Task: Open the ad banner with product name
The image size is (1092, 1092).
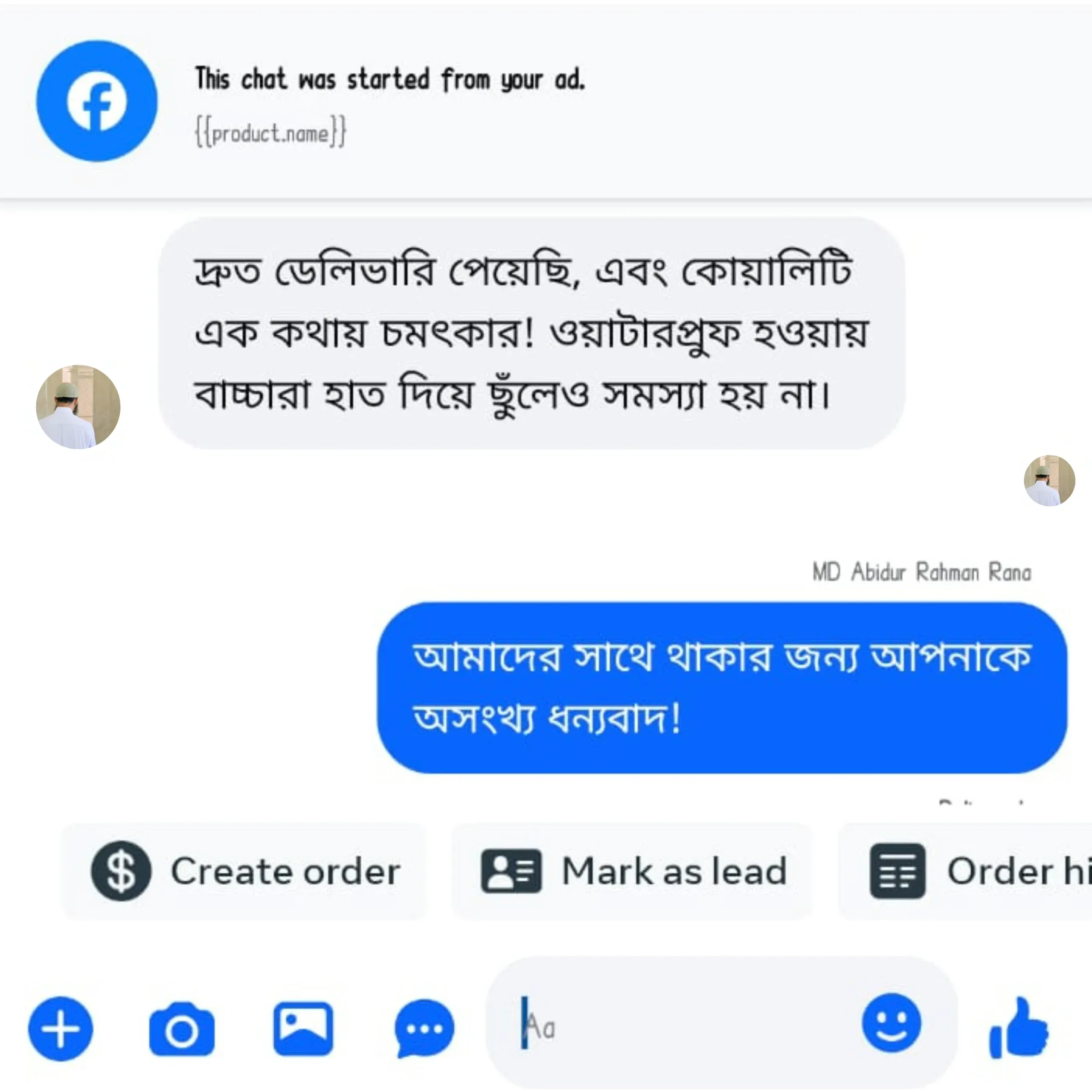Action: coord(390,102)
